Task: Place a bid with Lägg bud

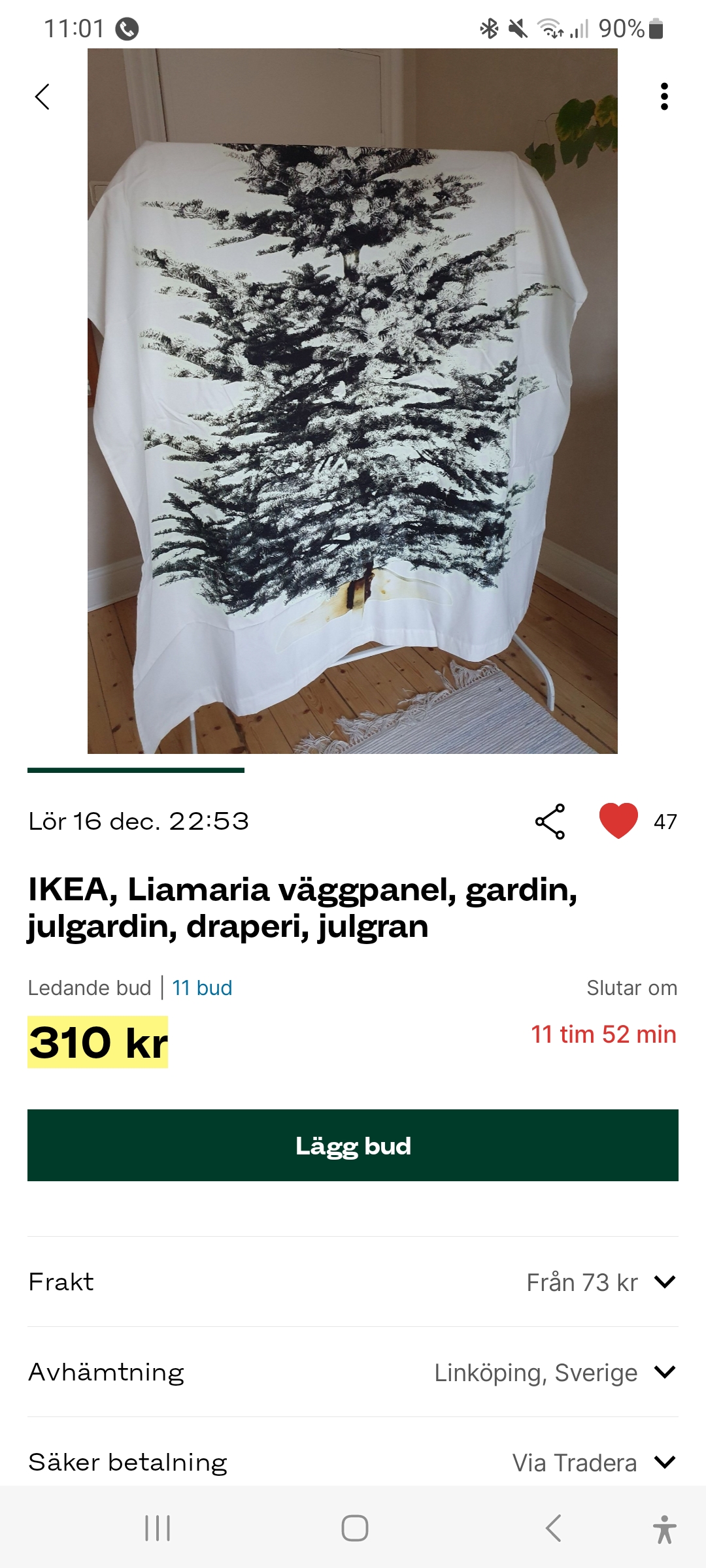Action: click(x=353, y=1145)
